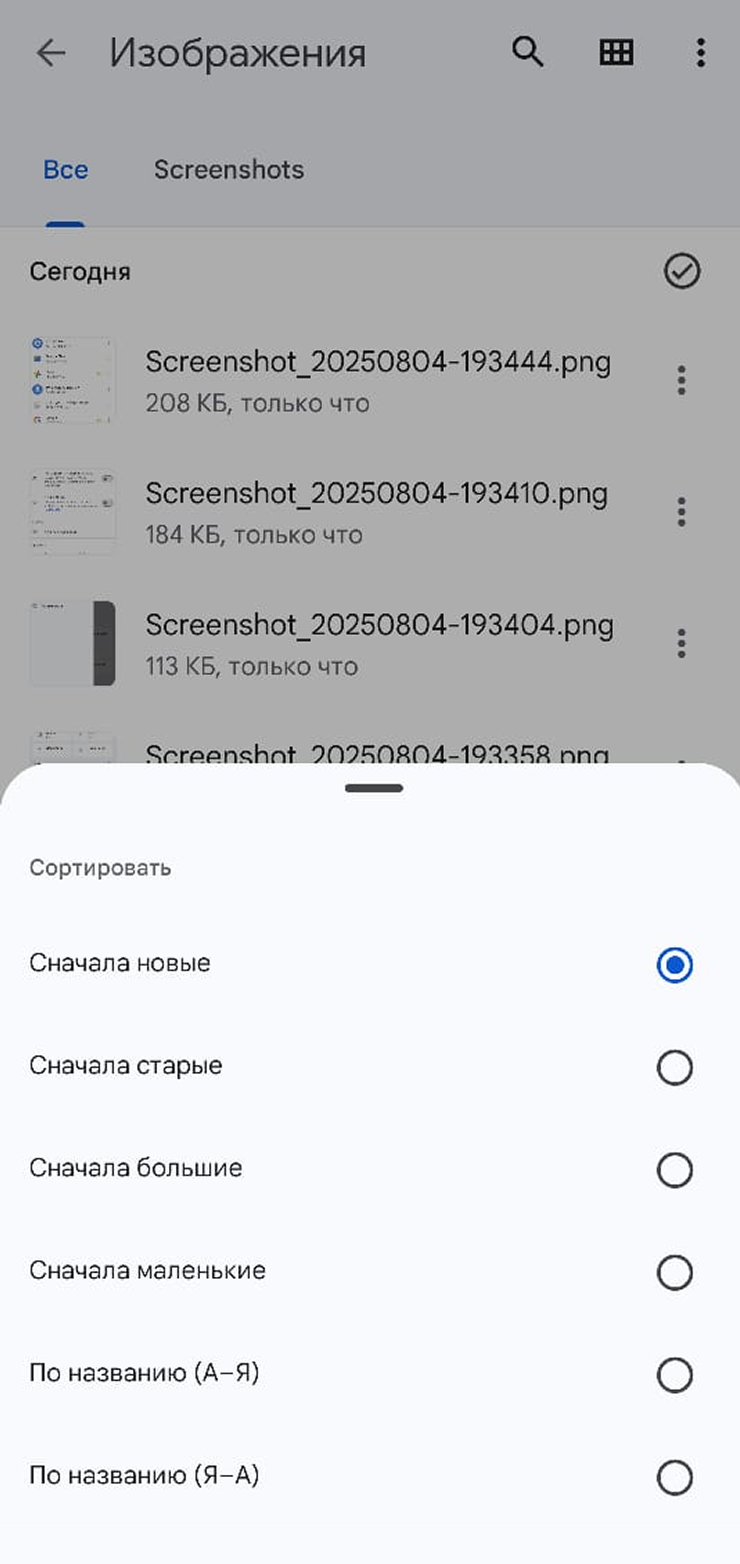Image resolution: width=740 pixels, height=1564 pixels.
Task: Tap the bottom sheet drag handle
Action: pyautogui.click(x=373, y=788)
